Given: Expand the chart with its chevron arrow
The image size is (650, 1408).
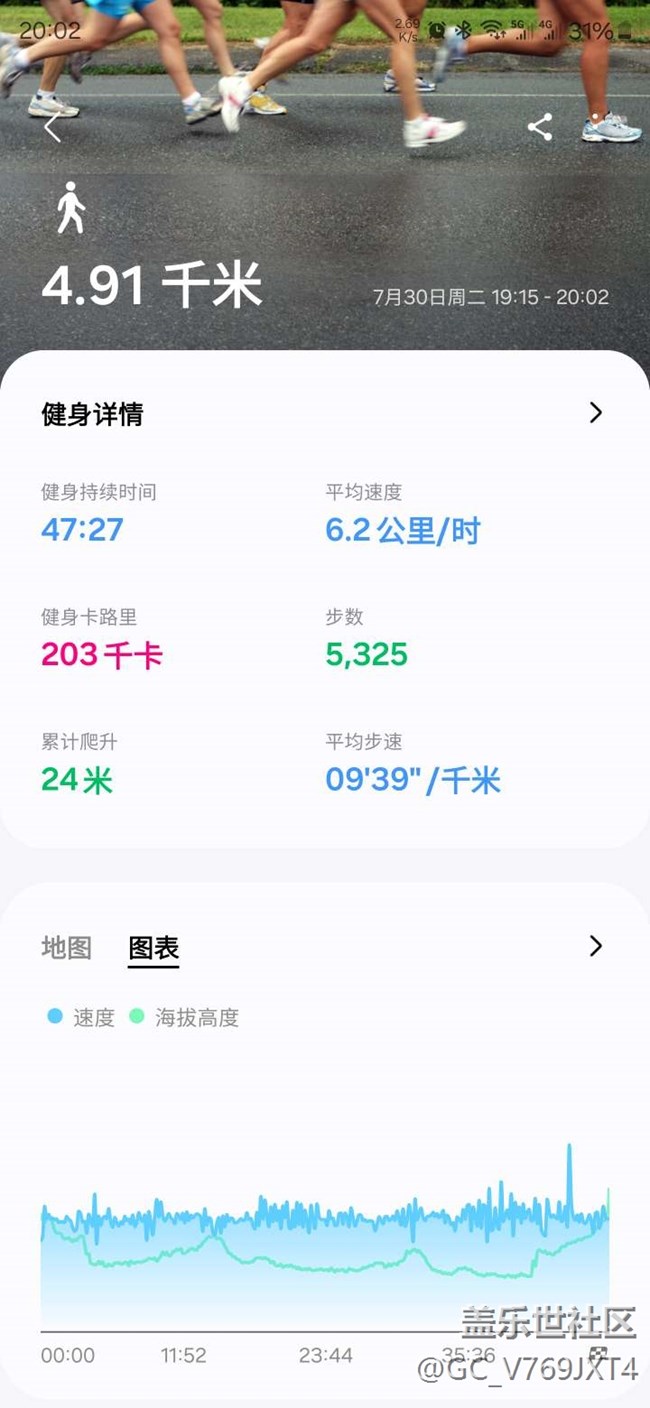Looking at the screenshot, I should coord(596,946).
